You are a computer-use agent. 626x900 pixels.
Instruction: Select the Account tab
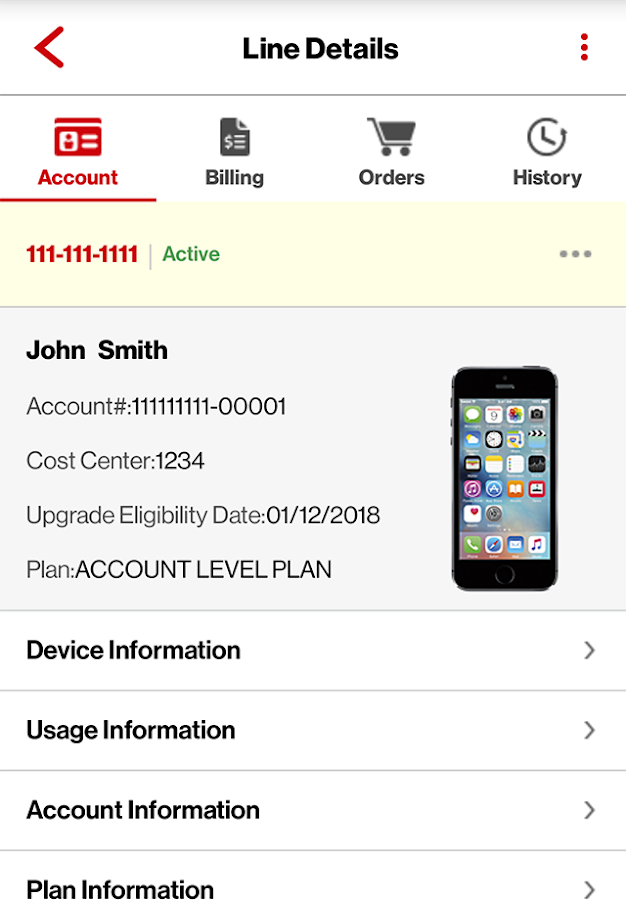(78, 153)
